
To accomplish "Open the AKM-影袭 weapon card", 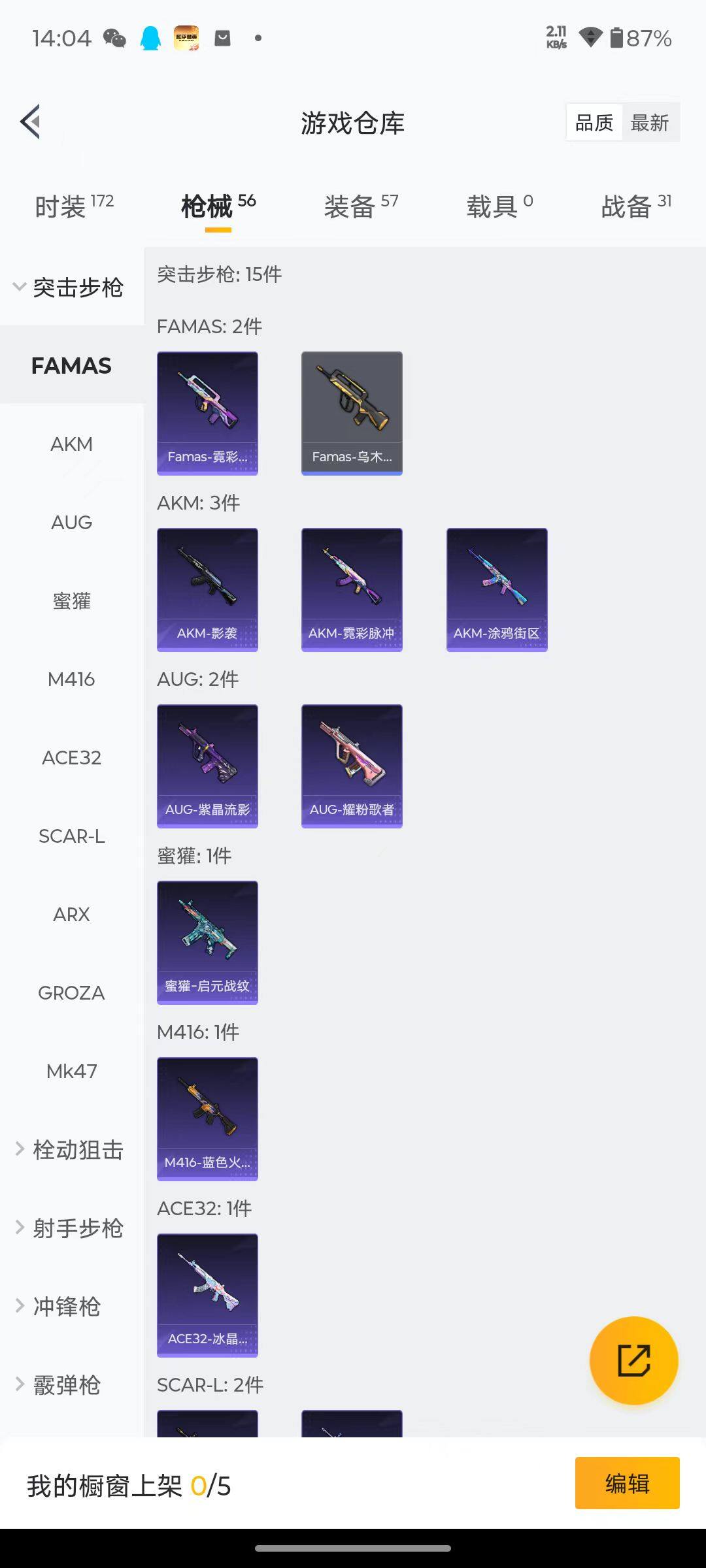I will click(x=207, y=588).
